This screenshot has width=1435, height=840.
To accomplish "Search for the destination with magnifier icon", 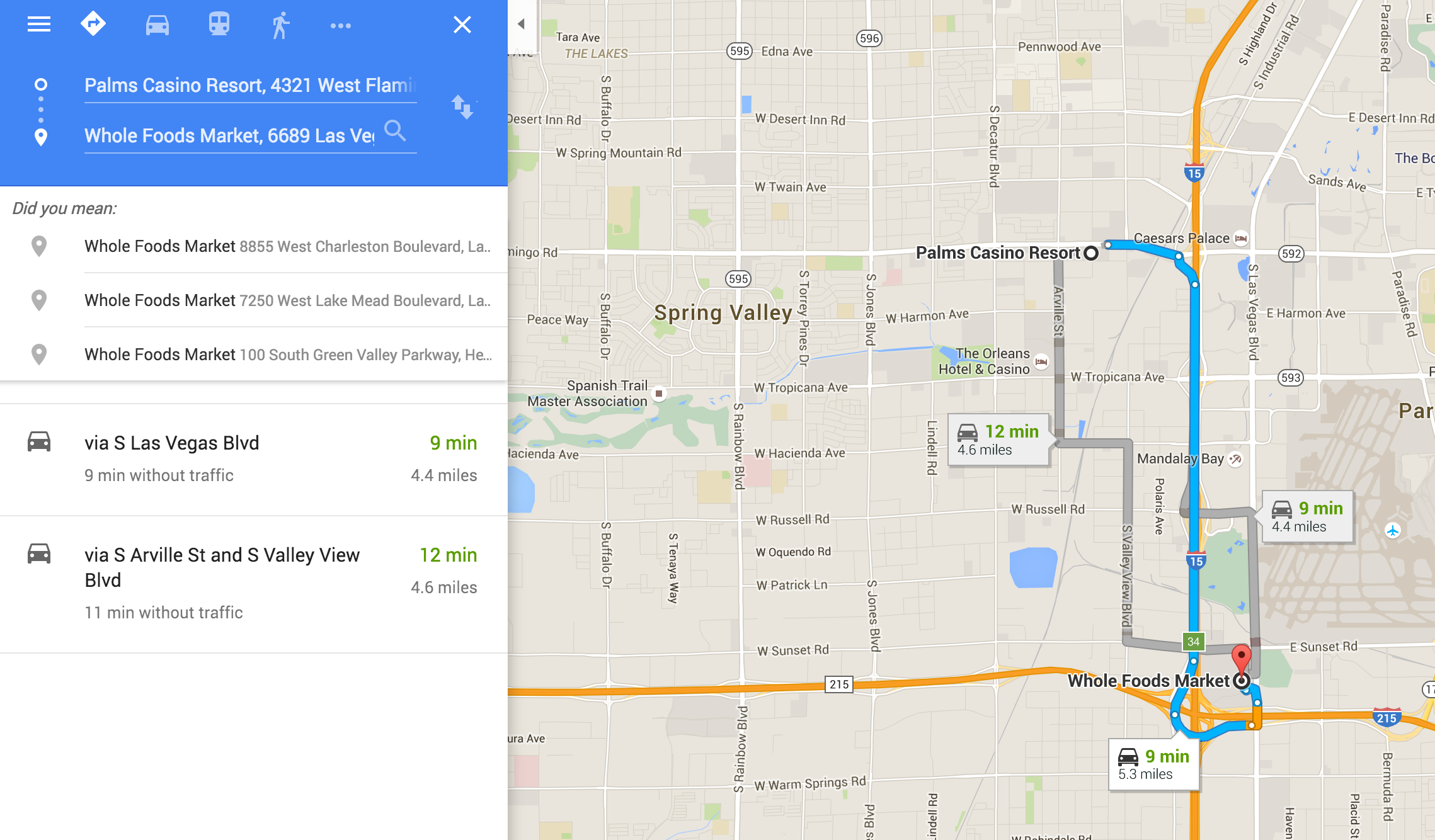I will point(395,130).
